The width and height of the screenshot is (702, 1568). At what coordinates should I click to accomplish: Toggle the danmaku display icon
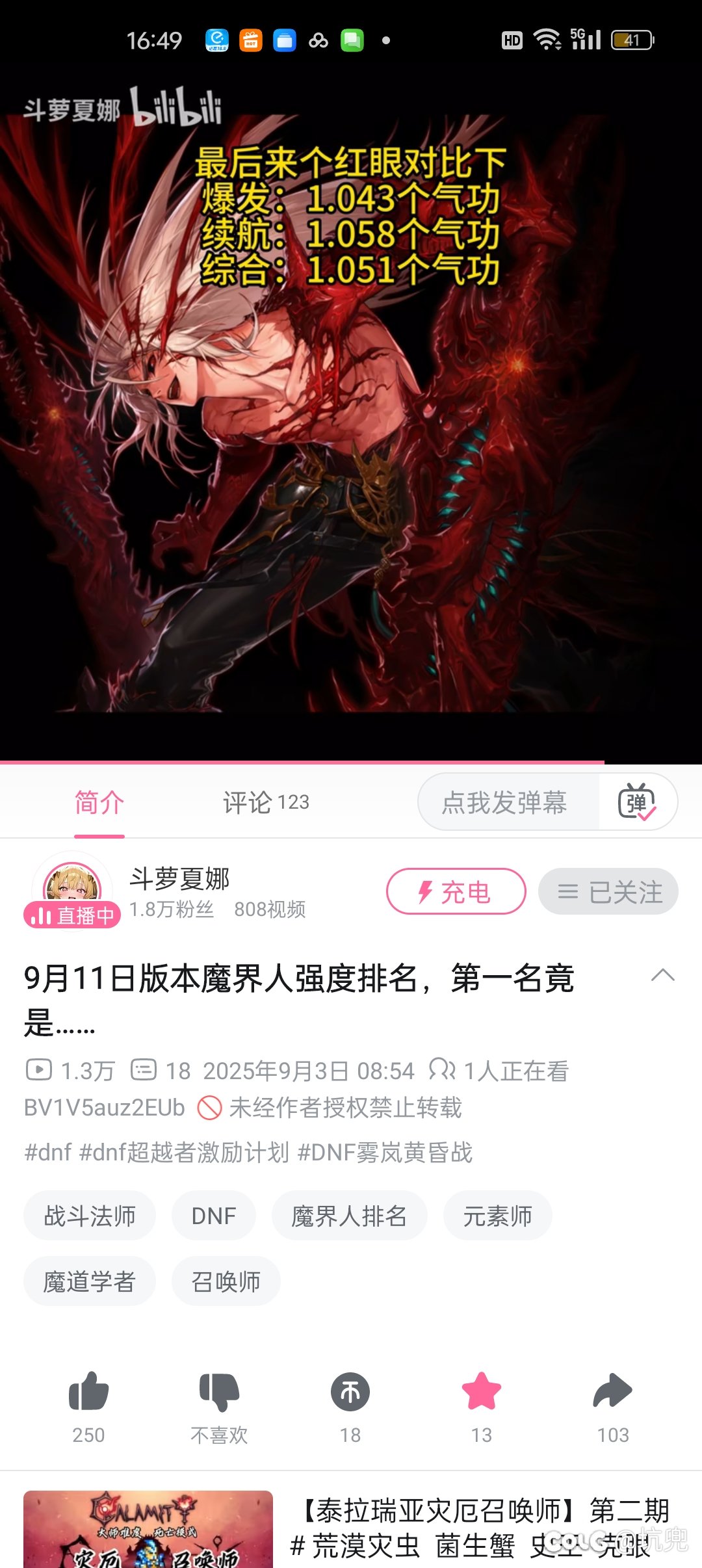point(637,802)
